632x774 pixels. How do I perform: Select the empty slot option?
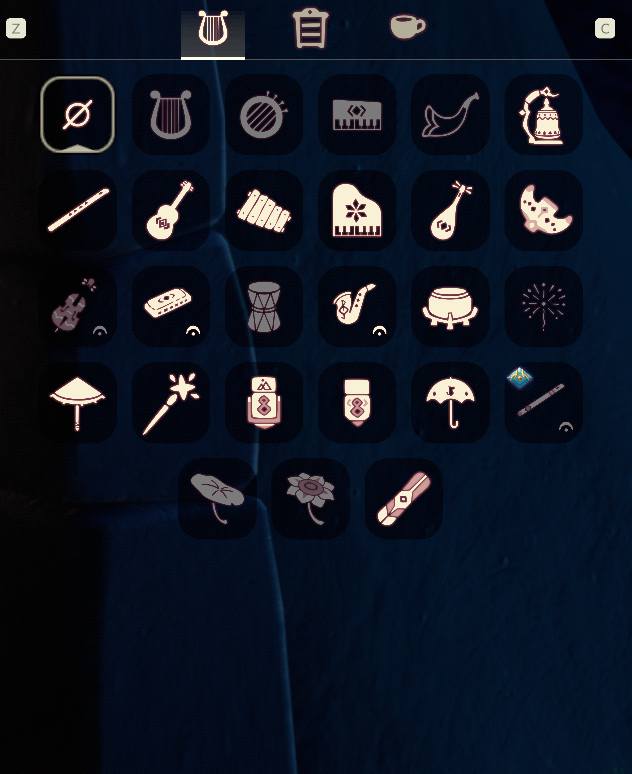point(77,115)
